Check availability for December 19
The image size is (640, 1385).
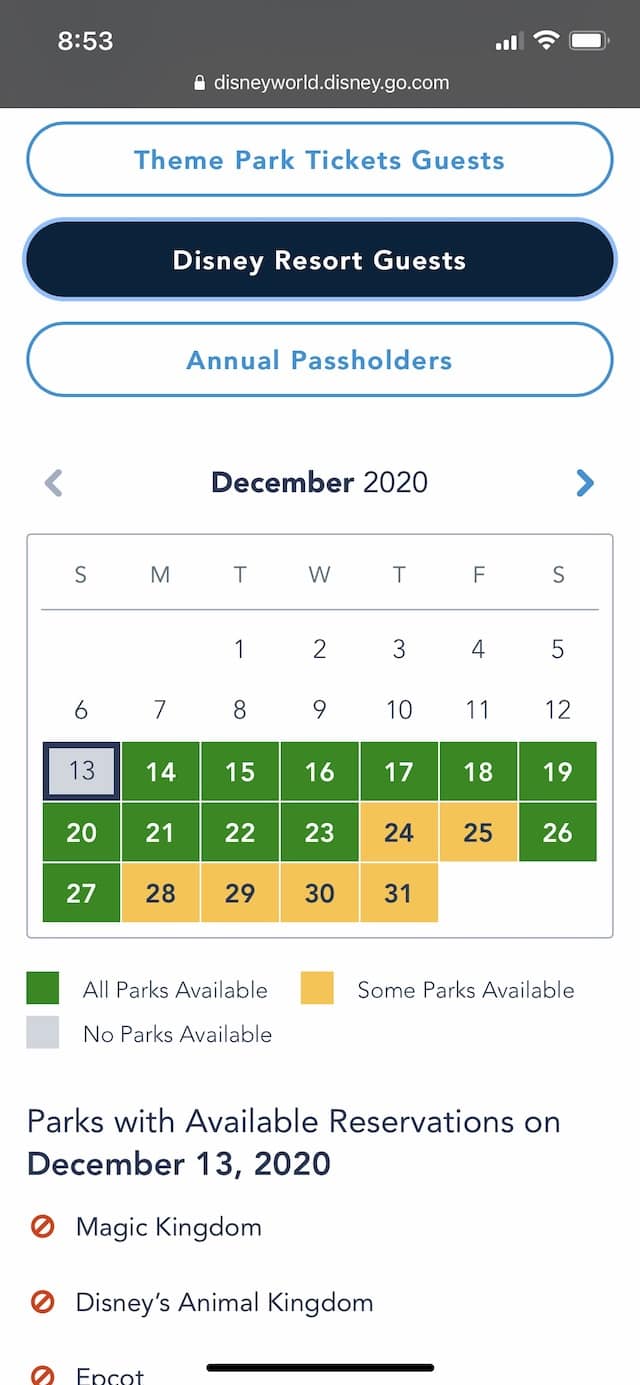coord(558,771)
